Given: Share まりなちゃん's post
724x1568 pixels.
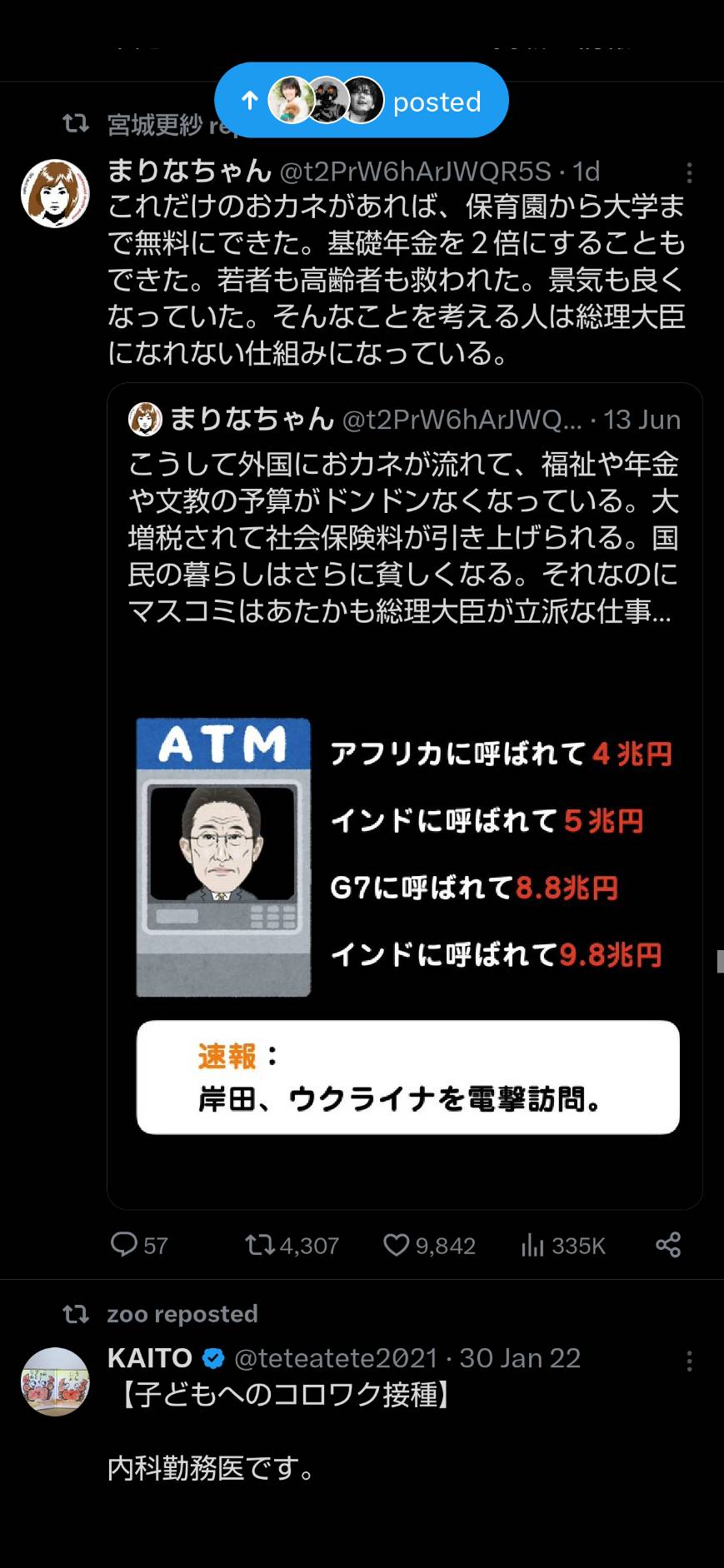Looking at the screenshot, I should pyautogui.click(x=668, y=1245).
